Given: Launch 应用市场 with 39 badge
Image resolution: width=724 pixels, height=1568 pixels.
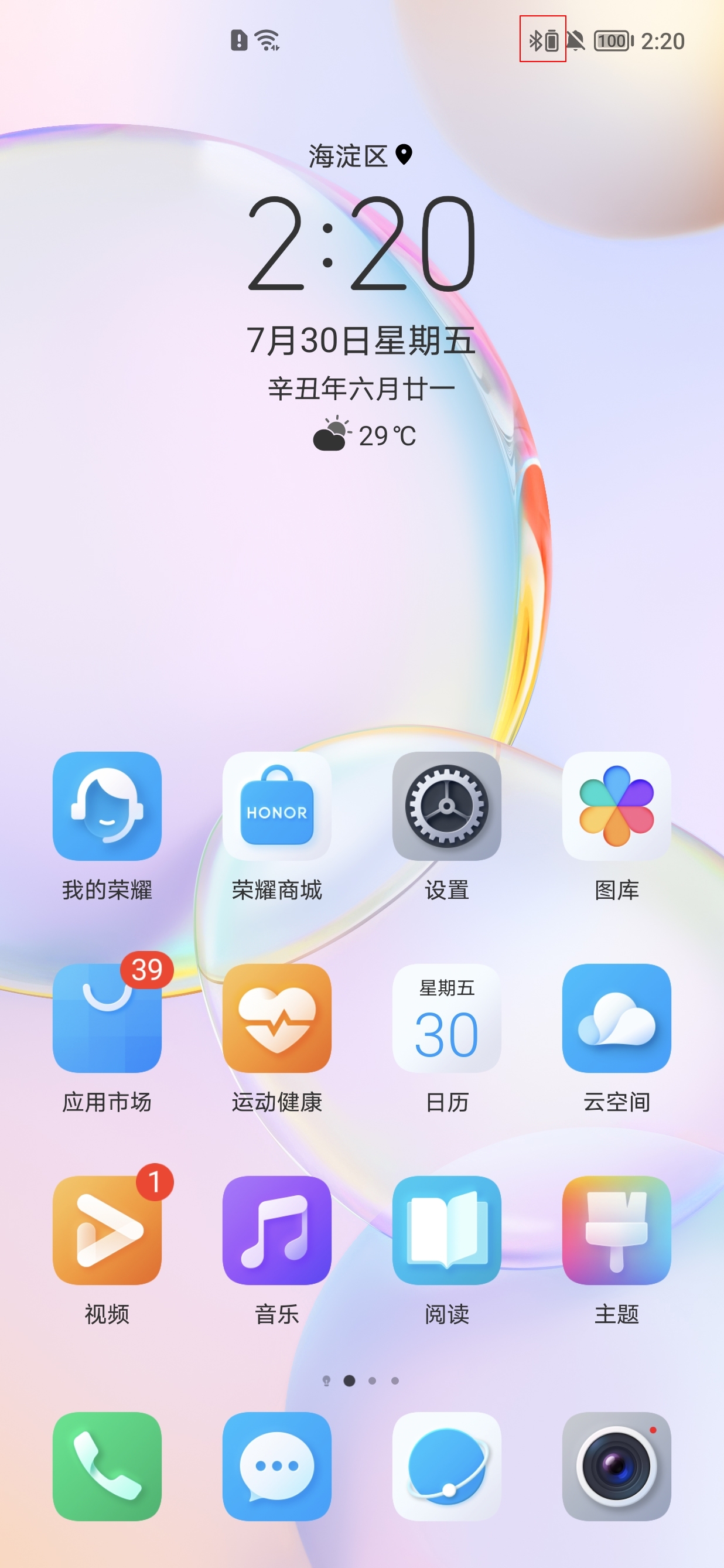Looking at the screenshot, I should click(x=107, y=1018).
